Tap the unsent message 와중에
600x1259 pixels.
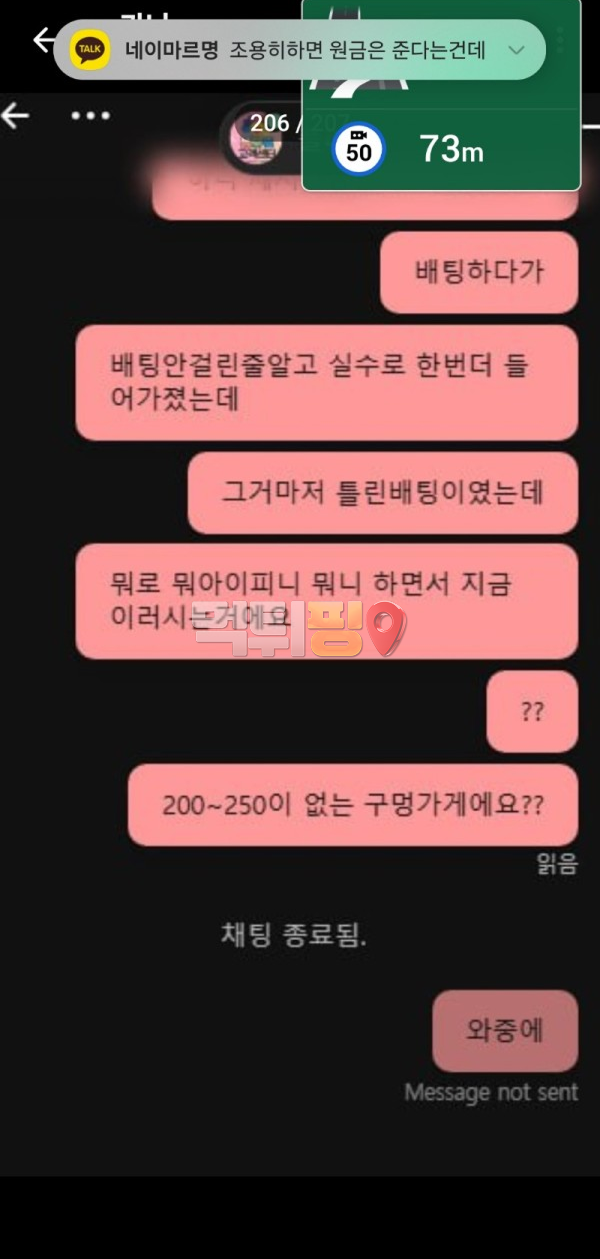click(x=505, y=1031)
